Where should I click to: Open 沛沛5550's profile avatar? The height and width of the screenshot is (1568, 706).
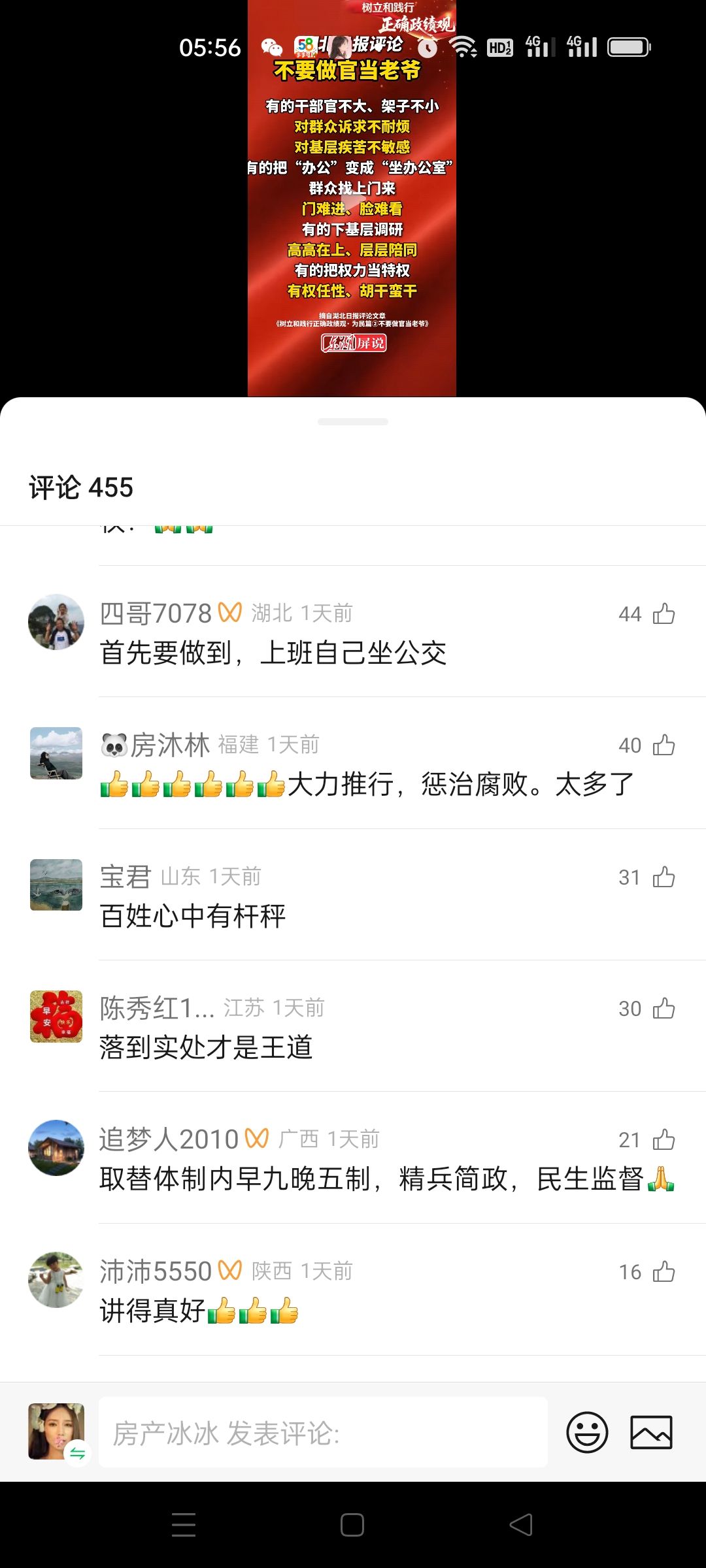coord(56,1279)
